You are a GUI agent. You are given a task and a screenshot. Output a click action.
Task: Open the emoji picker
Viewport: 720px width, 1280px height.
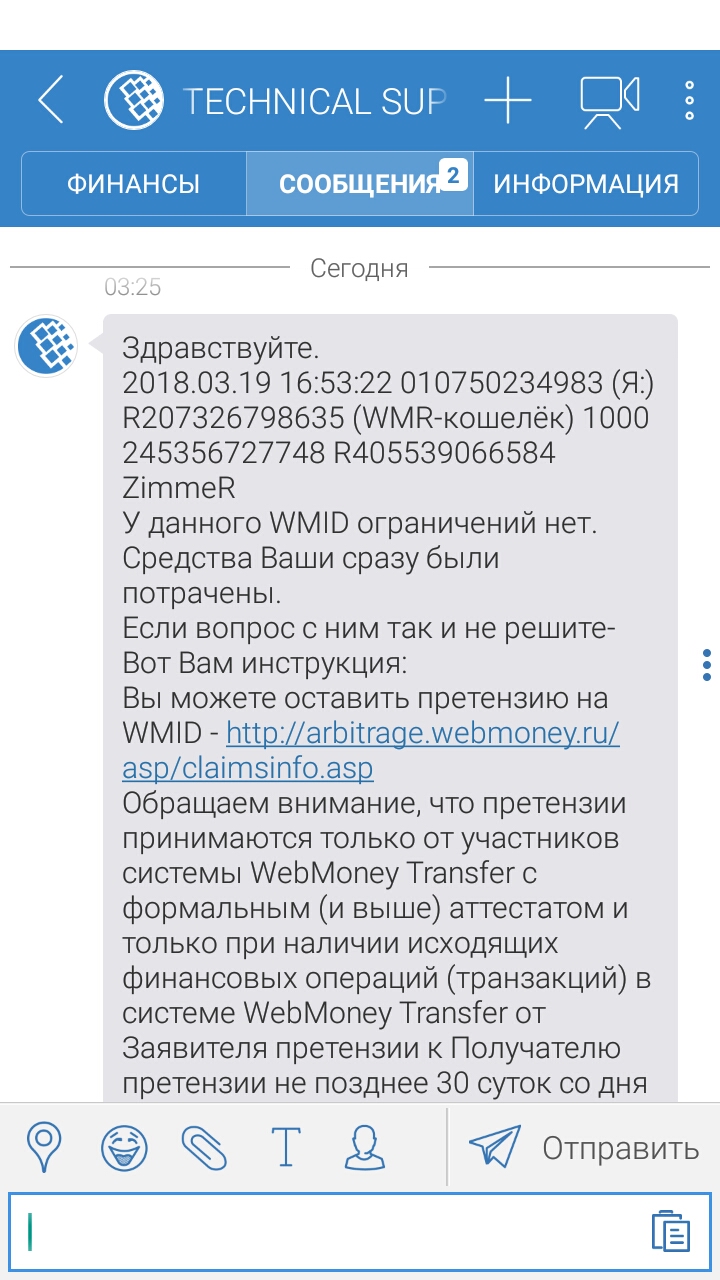(124, 1147)
